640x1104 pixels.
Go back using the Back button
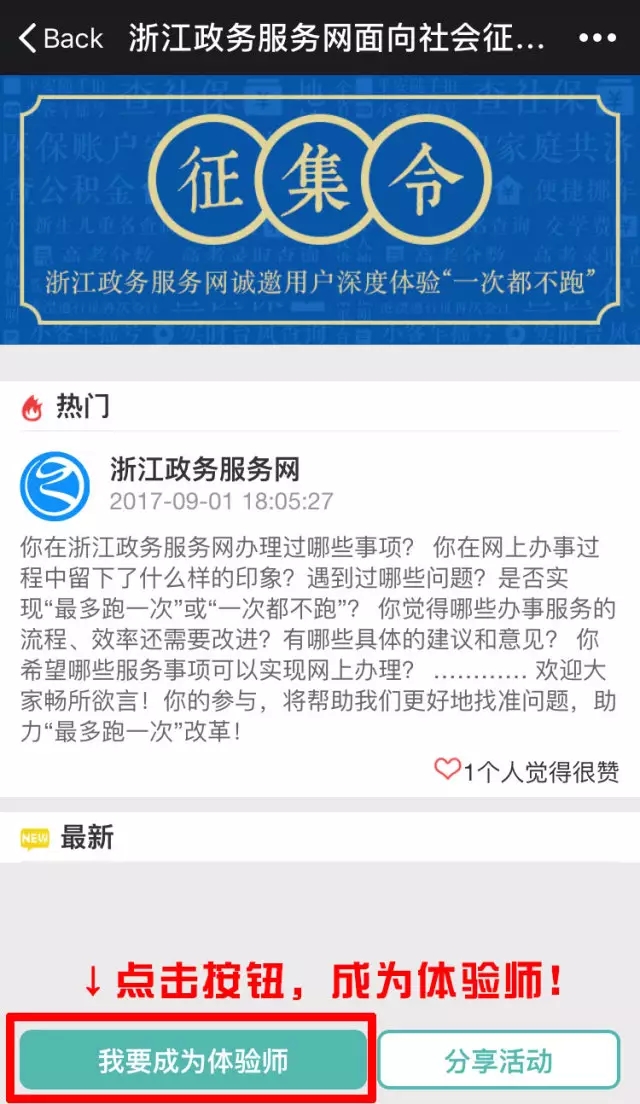click(x=60, y=38)
